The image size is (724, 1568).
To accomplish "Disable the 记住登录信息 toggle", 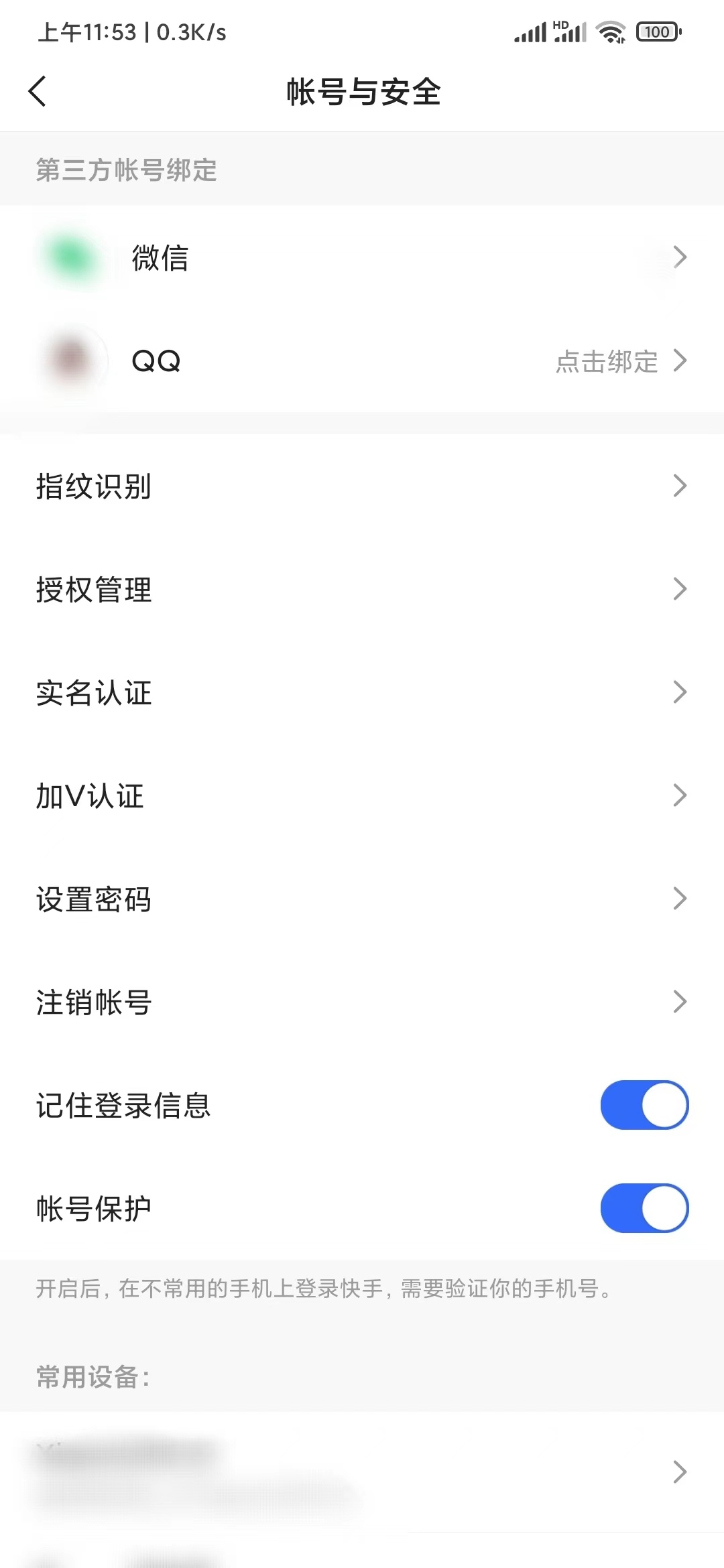I will pyautogui.click(x=644, y=1106).
